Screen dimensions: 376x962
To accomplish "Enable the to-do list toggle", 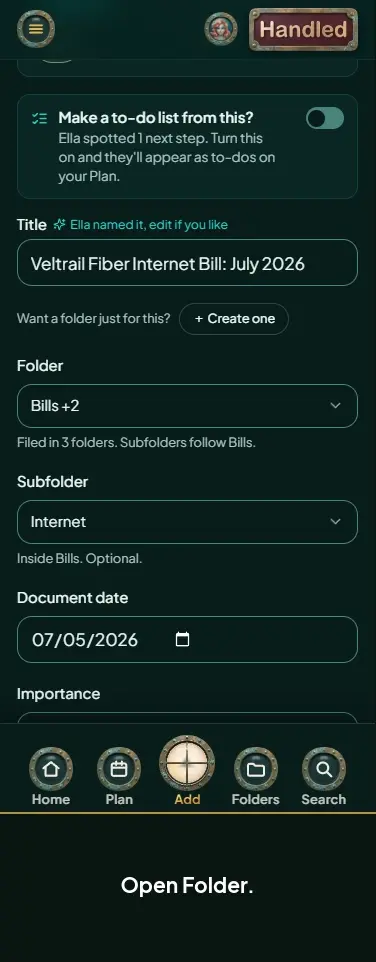I will [325, 118].
